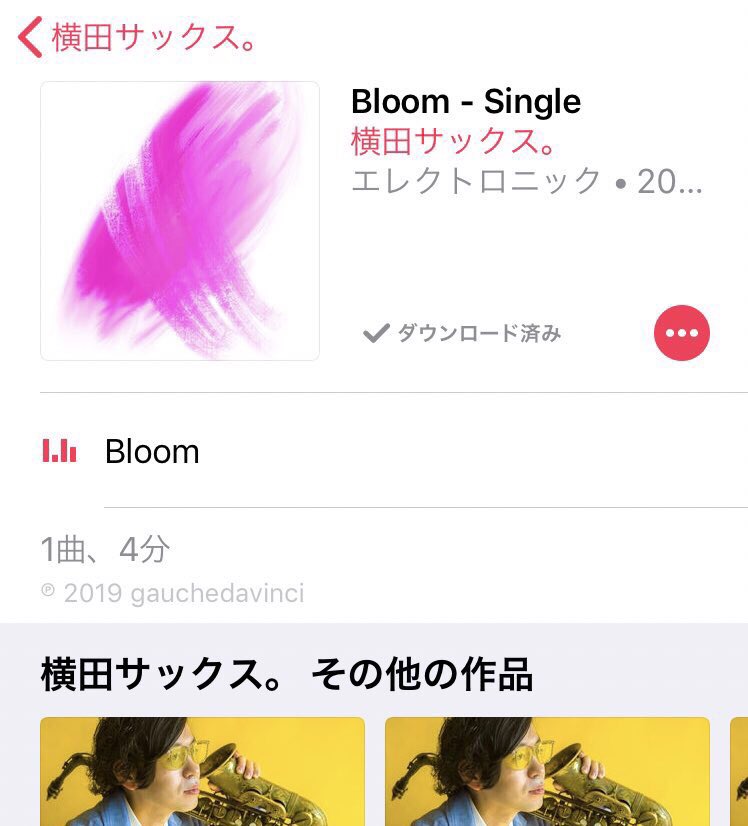The image size is (748, 826).
Task: Open the first album under その他の作品
Action: (x=202, y=771)
